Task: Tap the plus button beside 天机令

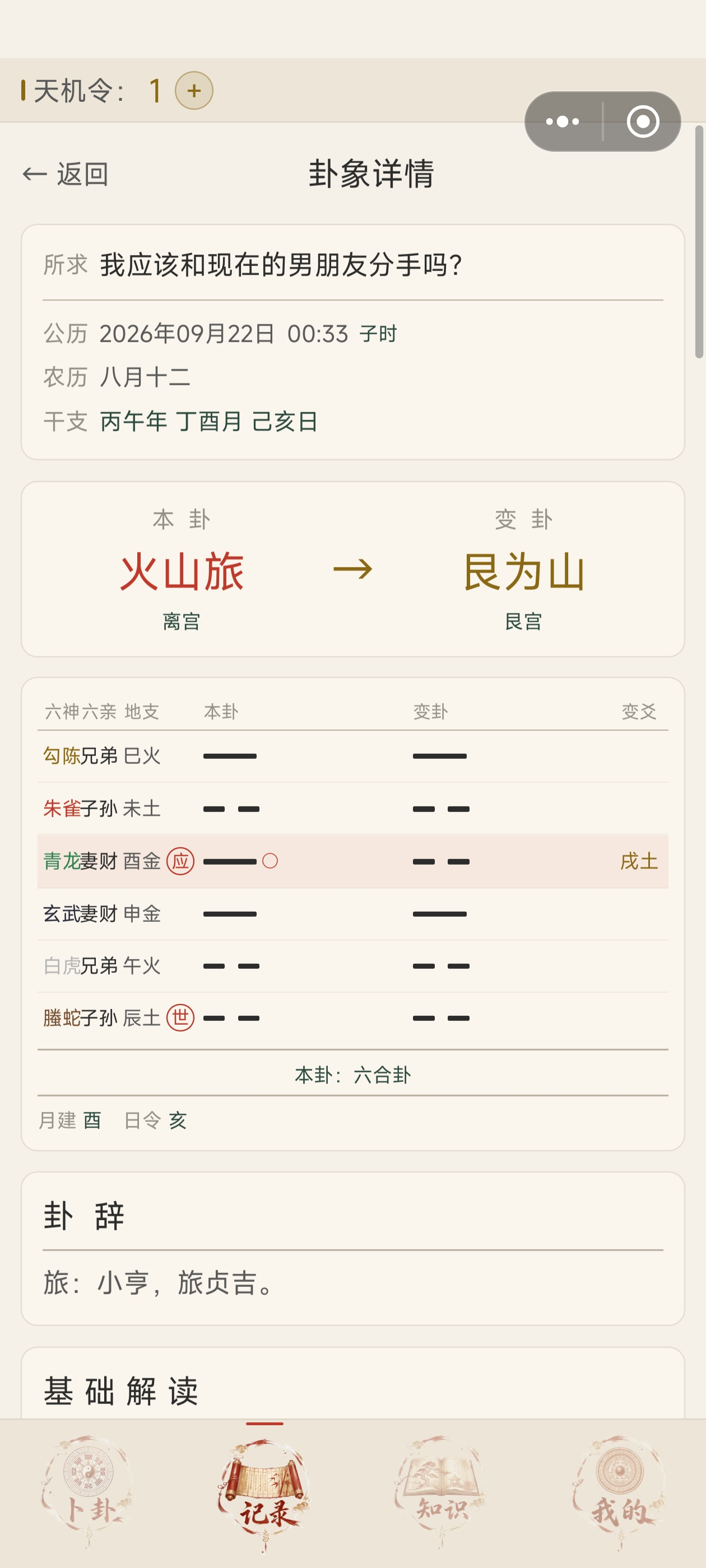Action: pyautogui.click(x=194, y=91)
